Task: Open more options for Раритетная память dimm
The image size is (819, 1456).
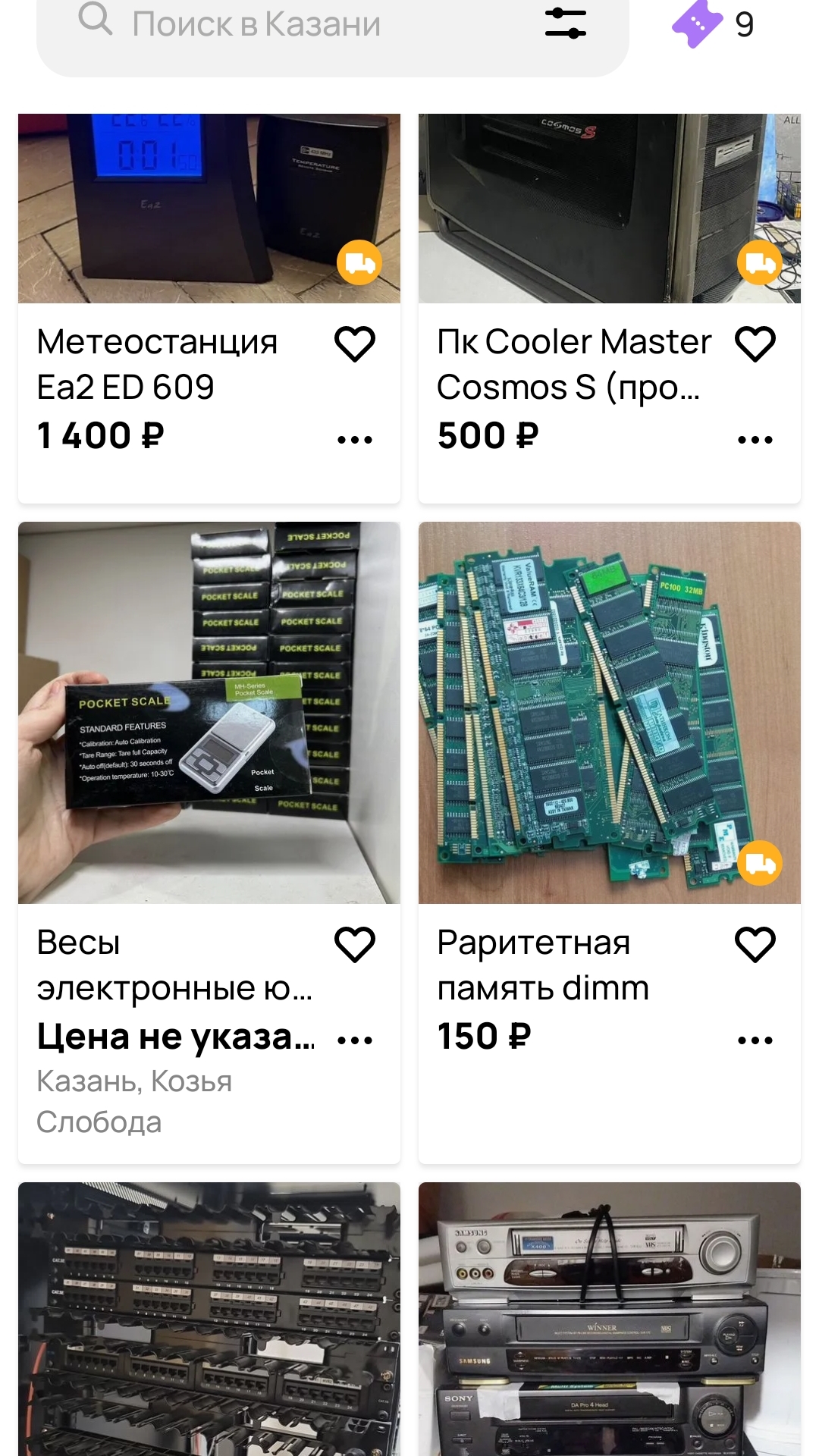Action: 755,1040
